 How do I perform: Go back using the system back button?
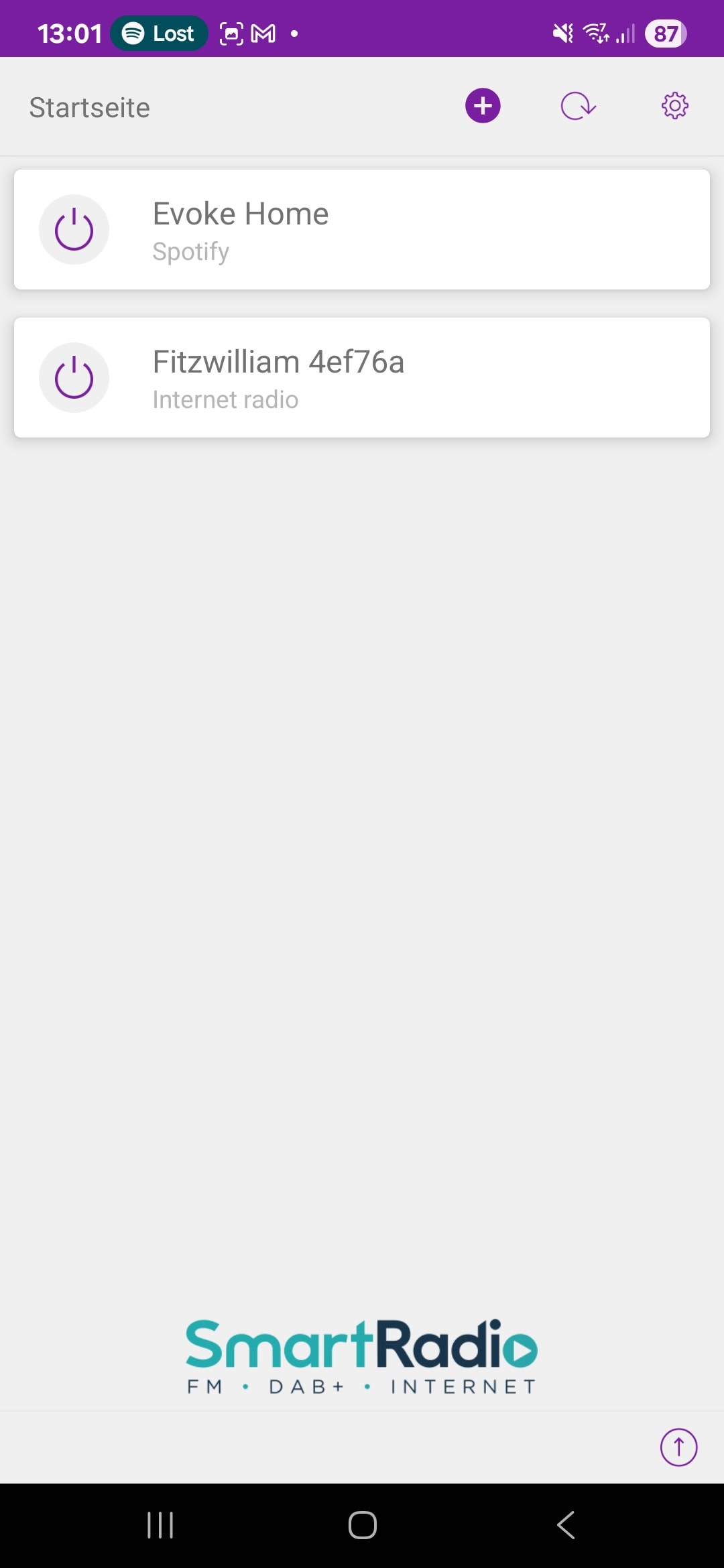point(566,1526)
